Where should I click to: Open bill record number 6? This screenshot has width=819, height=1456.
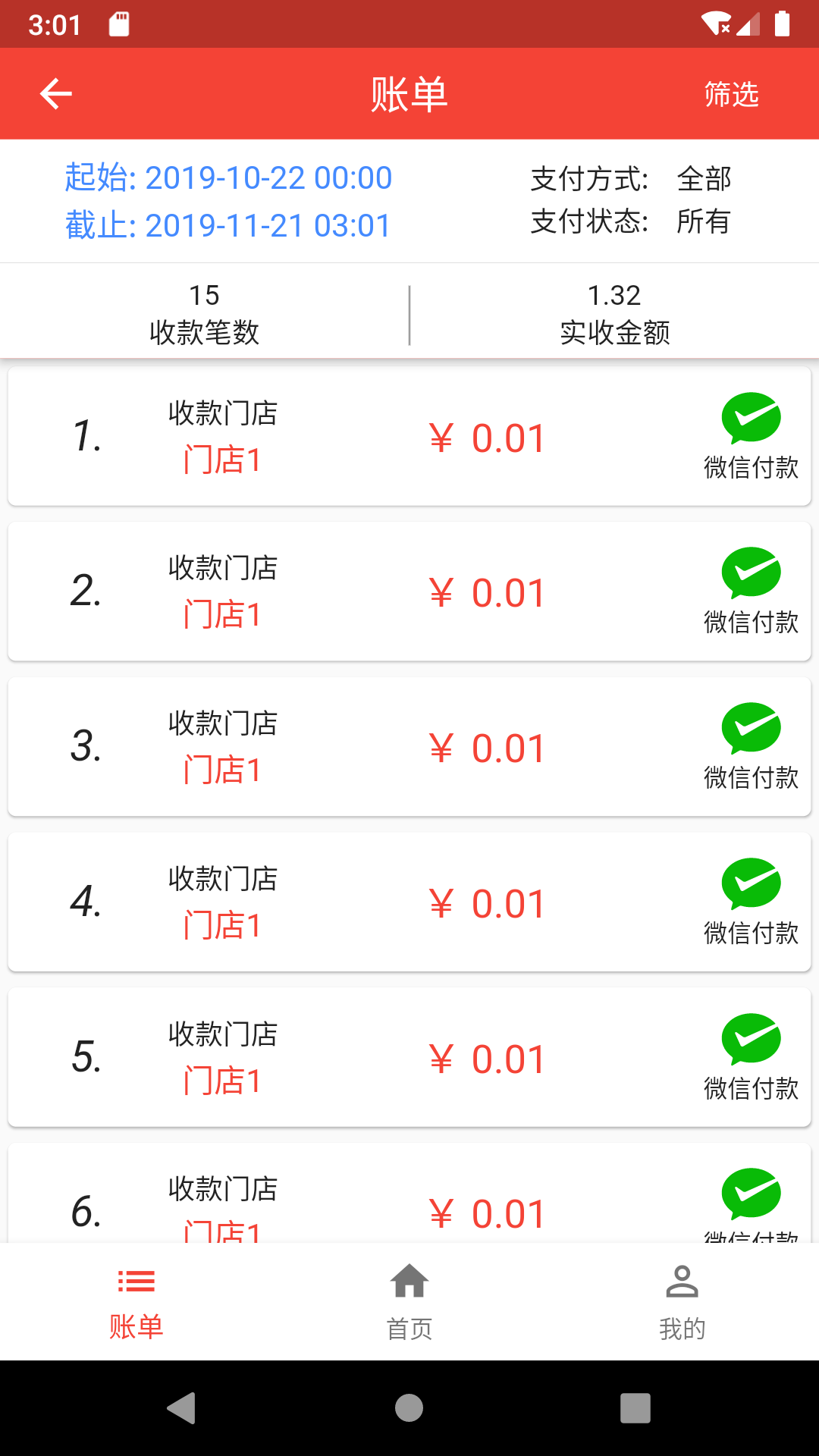coord(409,1198)
